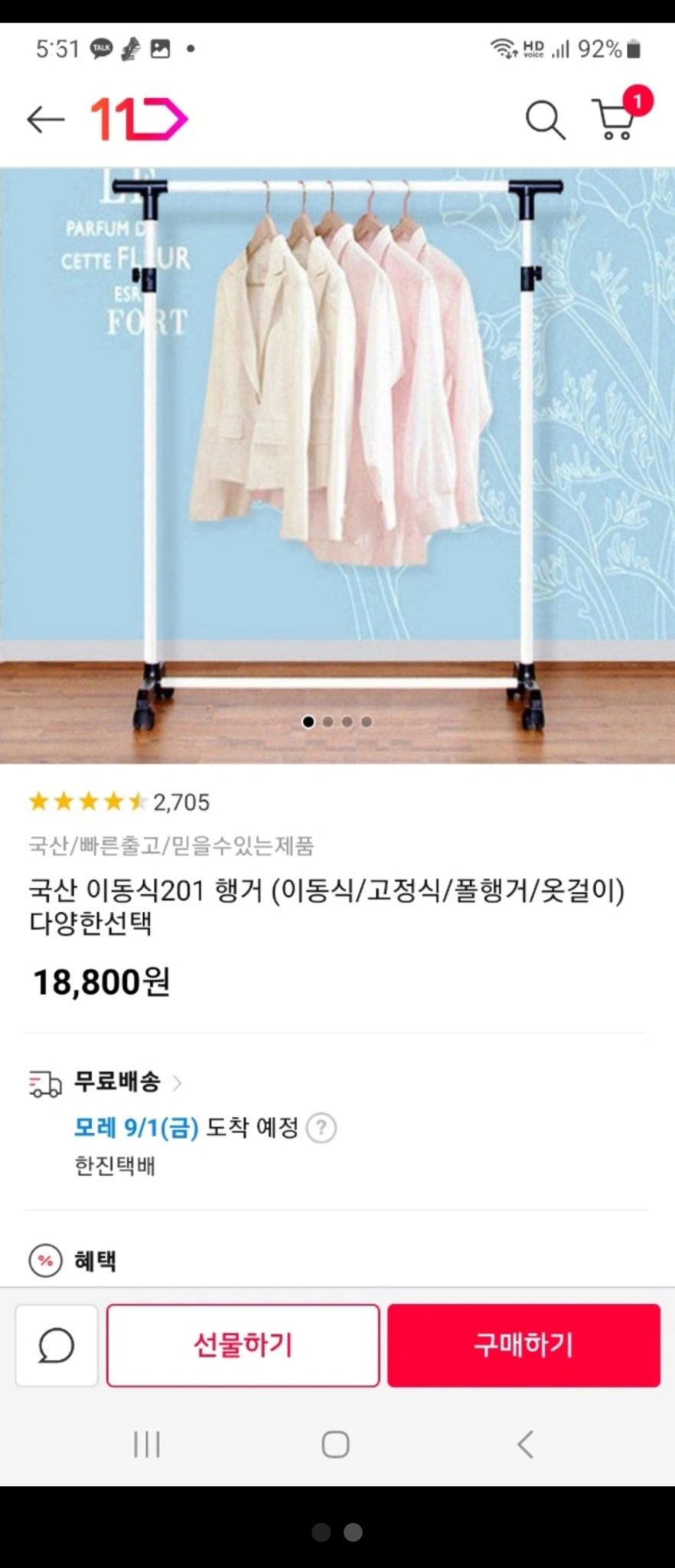Screen dimensions: 675x1568
Task: Open the product chat icon
Action: click(55, 1345)
